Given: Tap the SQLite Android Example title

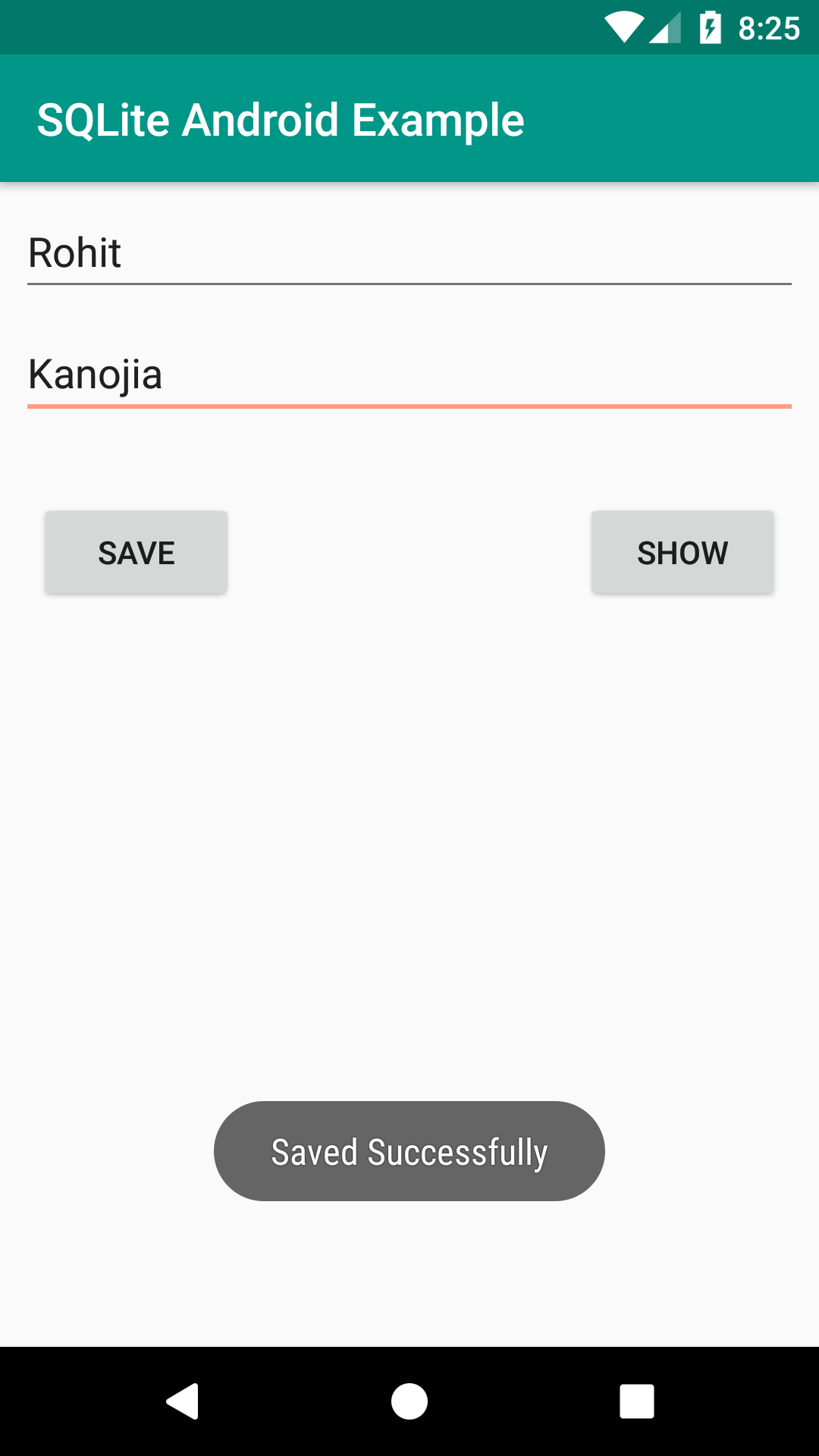Looking at the screenshot, I should click(x=281, y=119).
